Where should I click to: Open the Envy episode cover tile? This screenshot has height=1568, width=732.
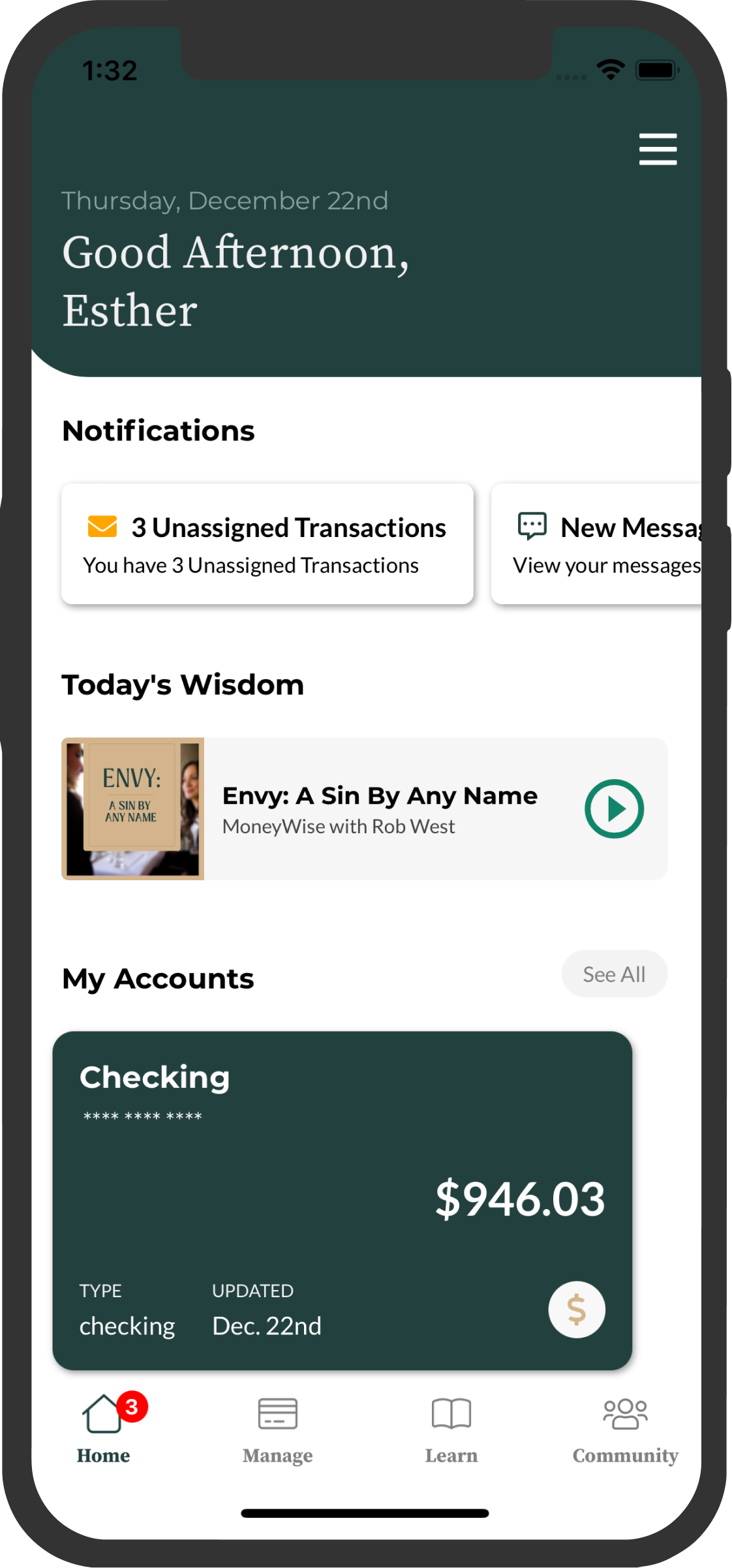click(133, 808)
